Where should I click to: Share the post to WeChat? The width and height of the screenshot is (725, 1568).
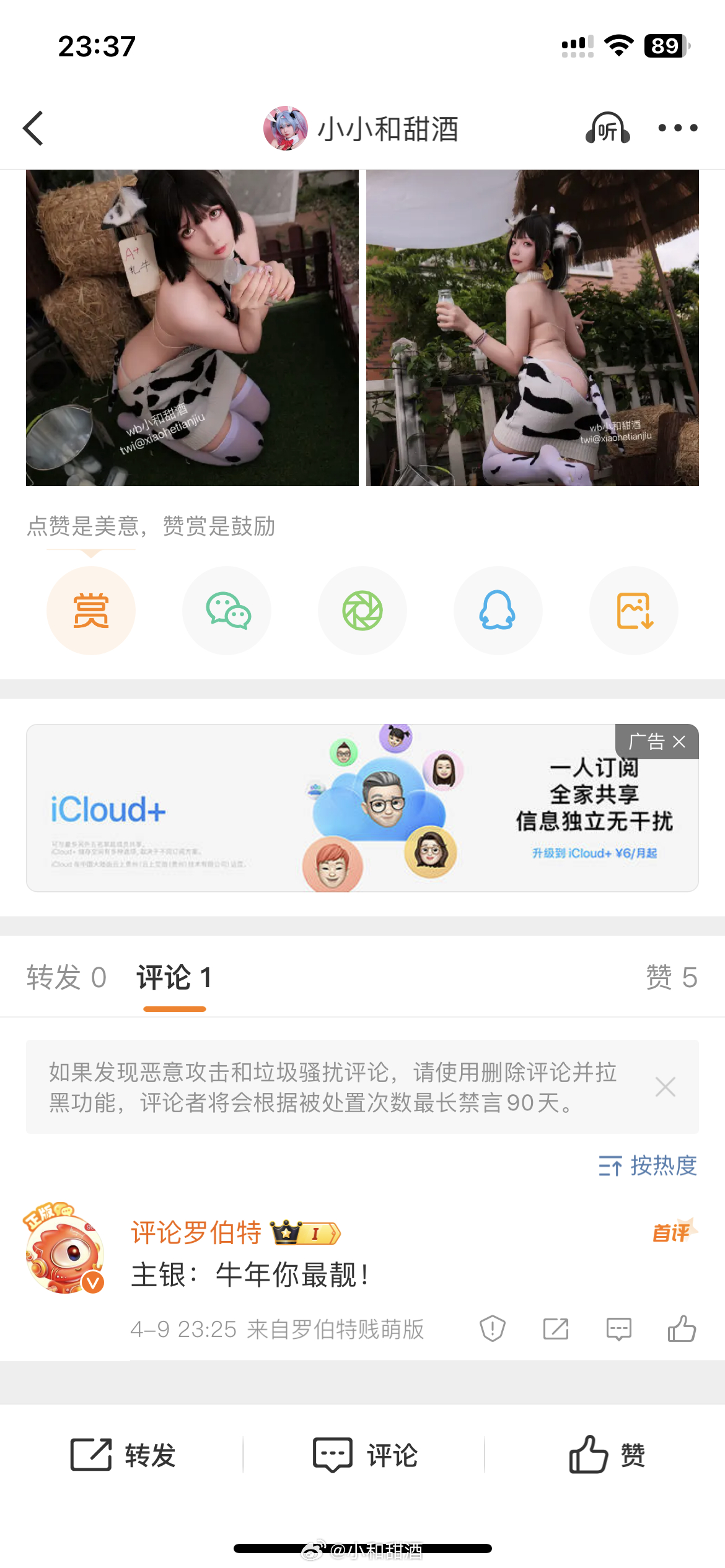227,611
